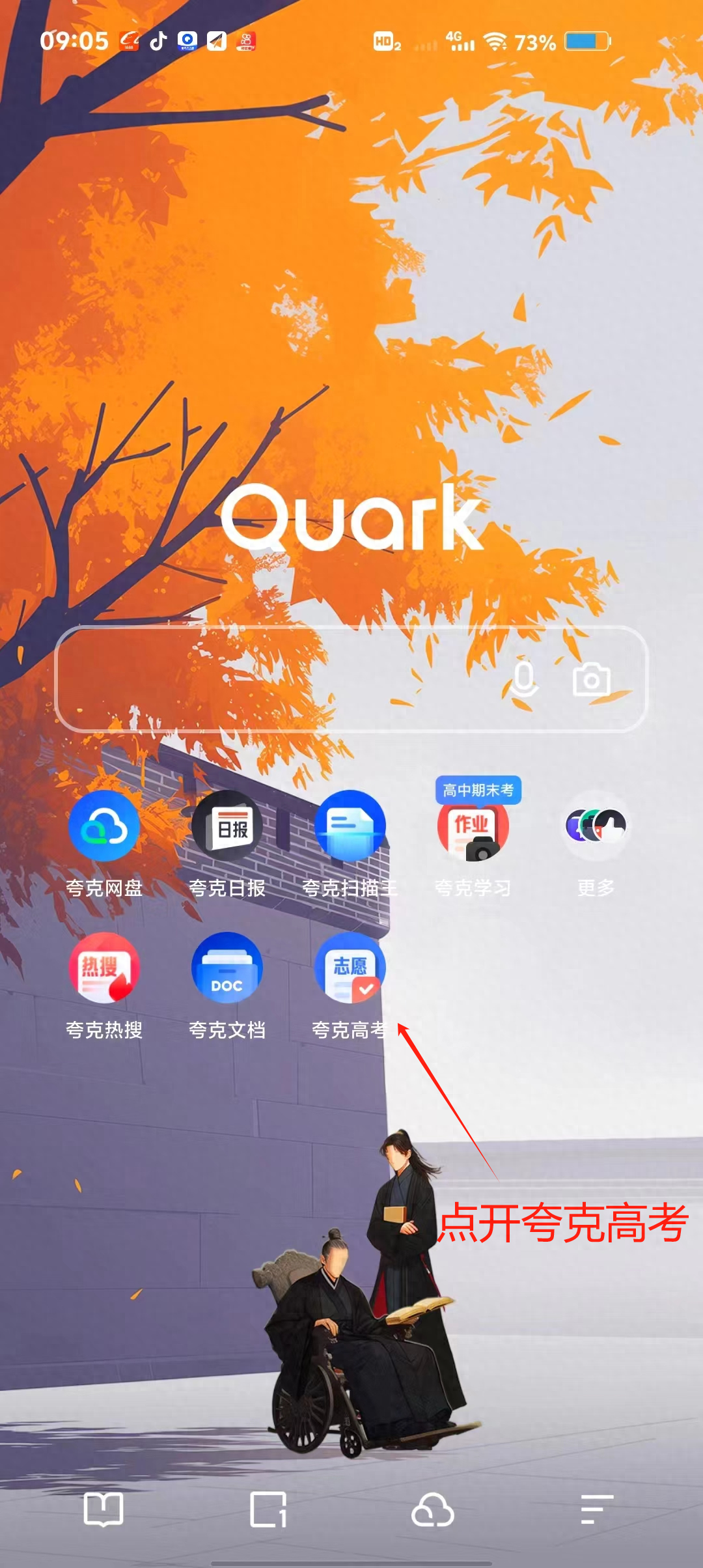Open bookmarks from bottom bar
Viewport: 703px width, 1568px height.
tap(103, 1509)
